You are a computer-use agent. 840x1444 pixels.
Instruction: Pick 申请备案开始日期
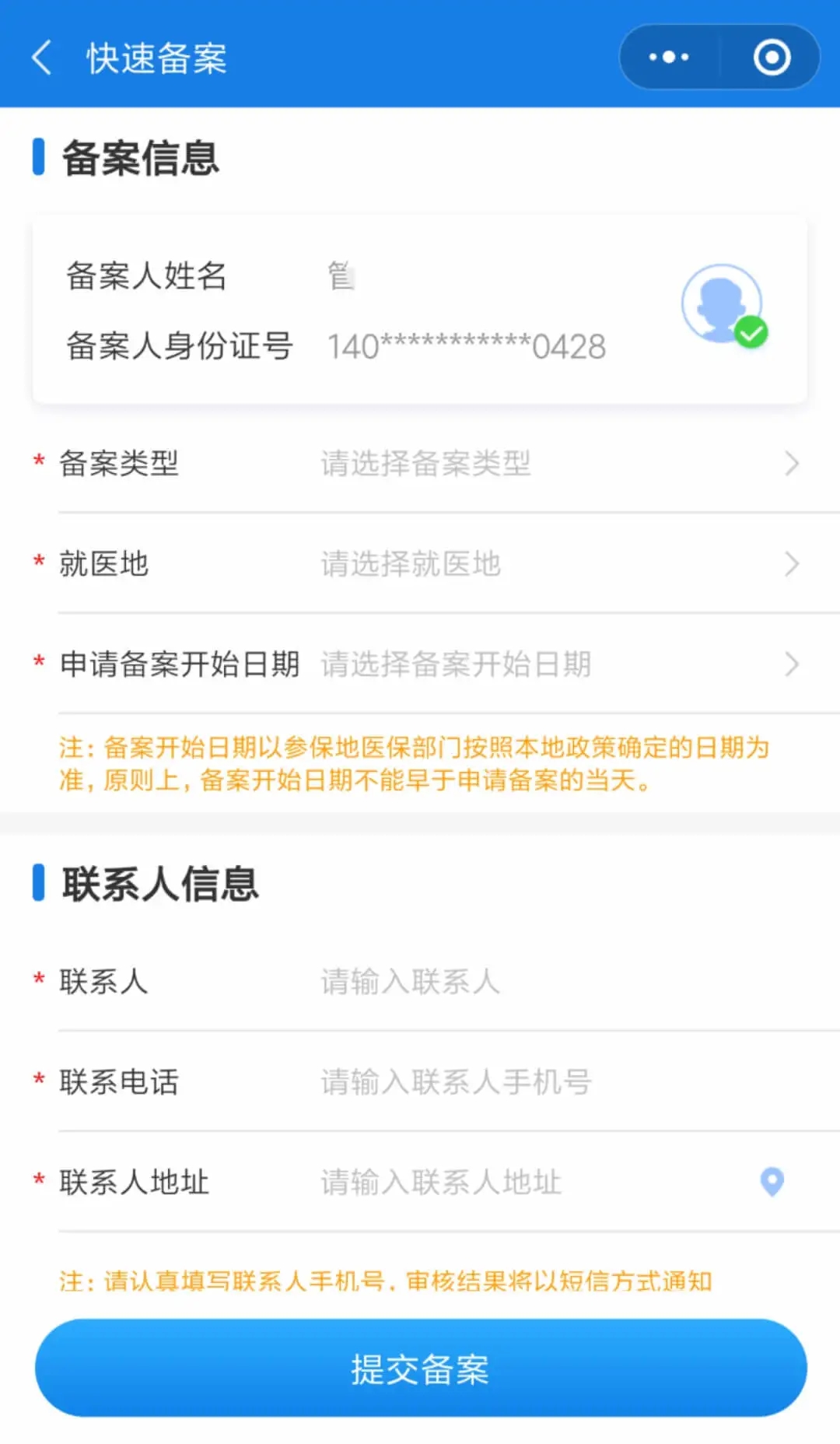coord(544,664)
